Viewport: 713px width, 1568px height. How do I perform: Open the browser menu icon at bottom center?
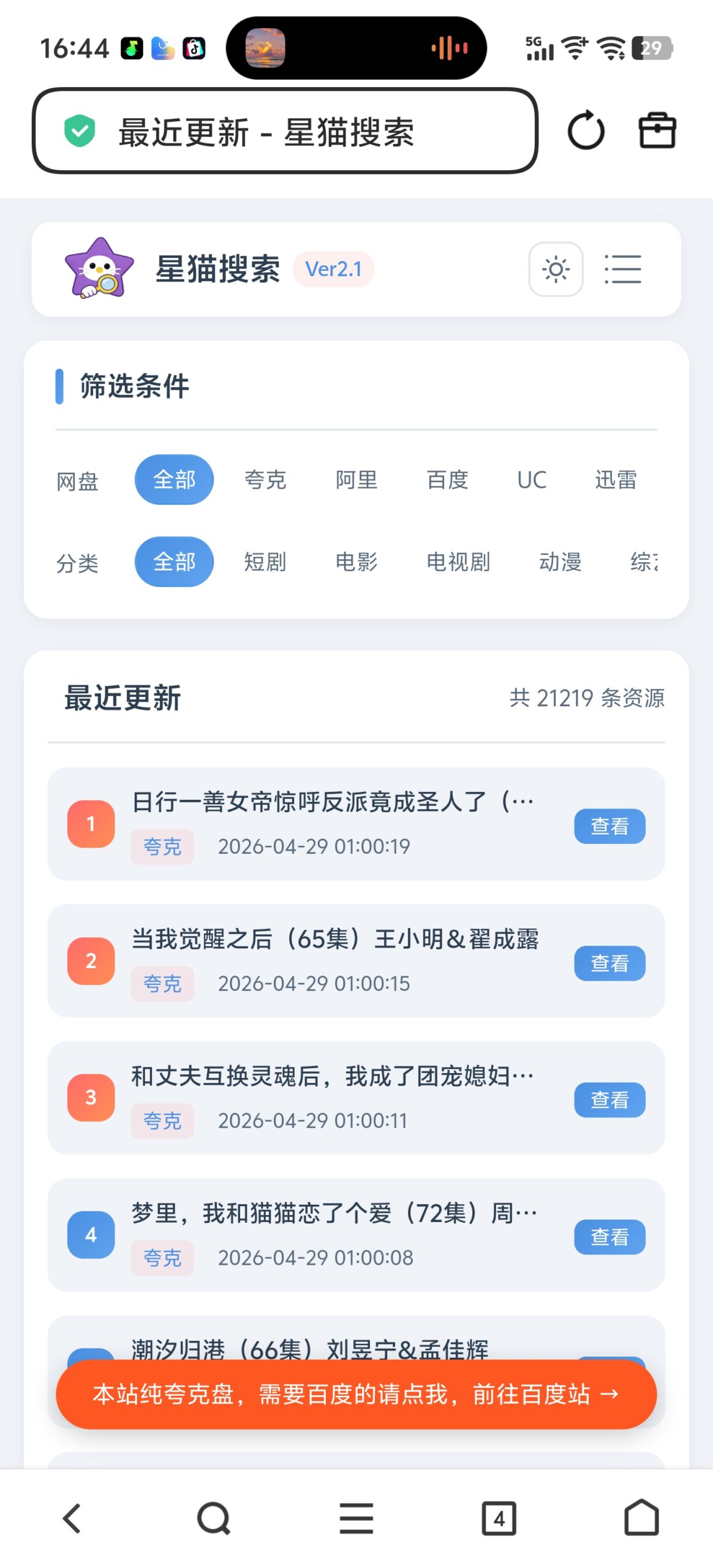[356, 1518]
